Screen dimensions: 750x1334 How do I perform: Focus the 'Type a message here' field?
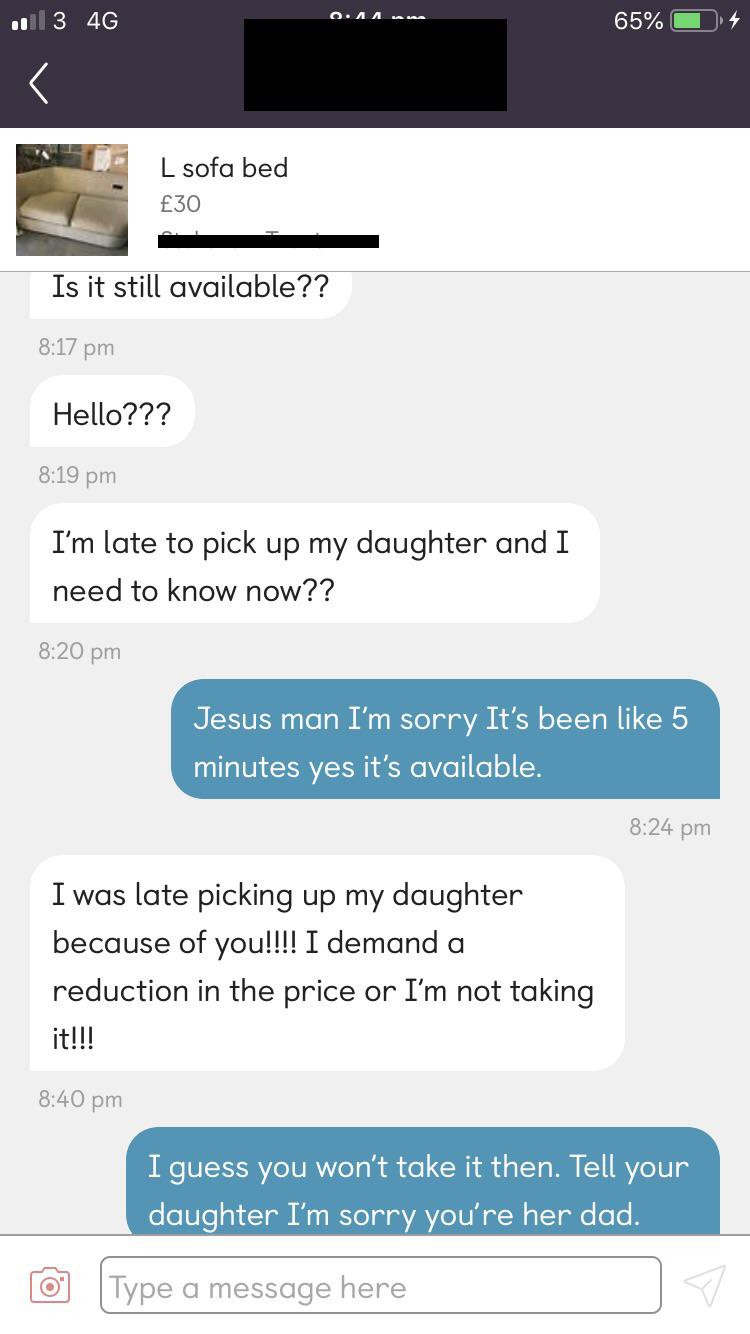[x=380, y=1286]
